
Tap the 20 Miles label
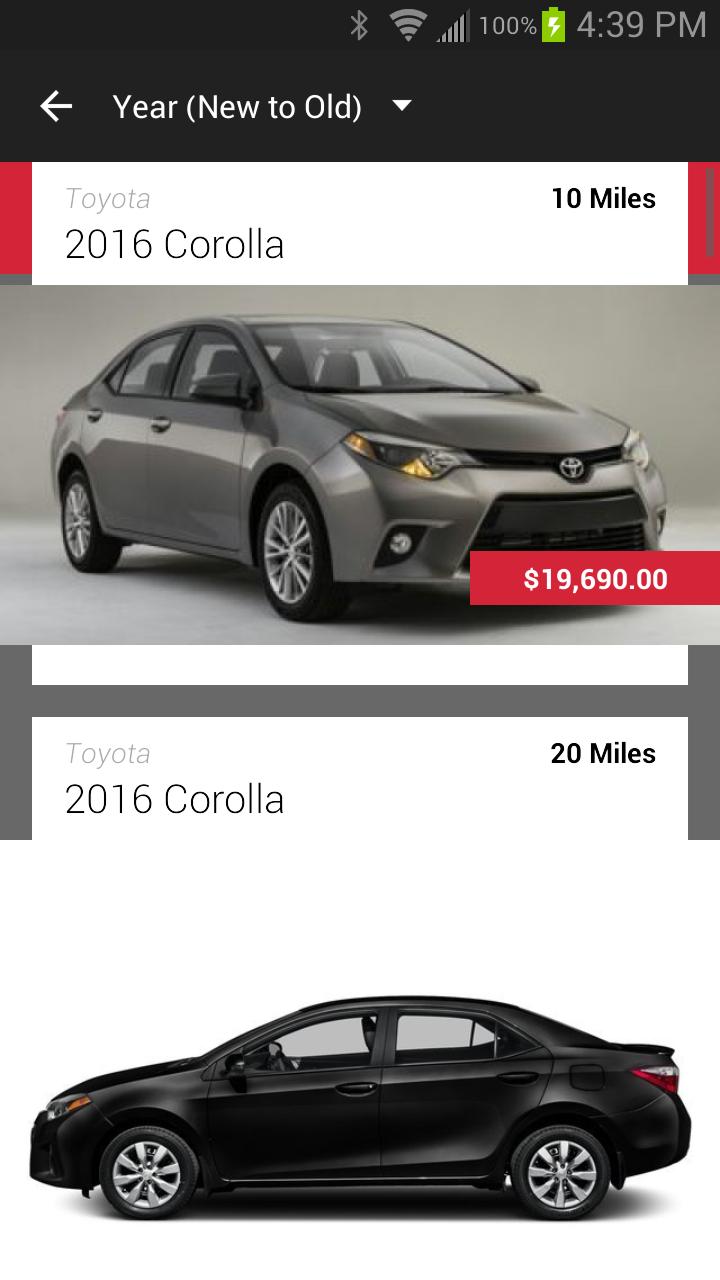coord(603,753)
